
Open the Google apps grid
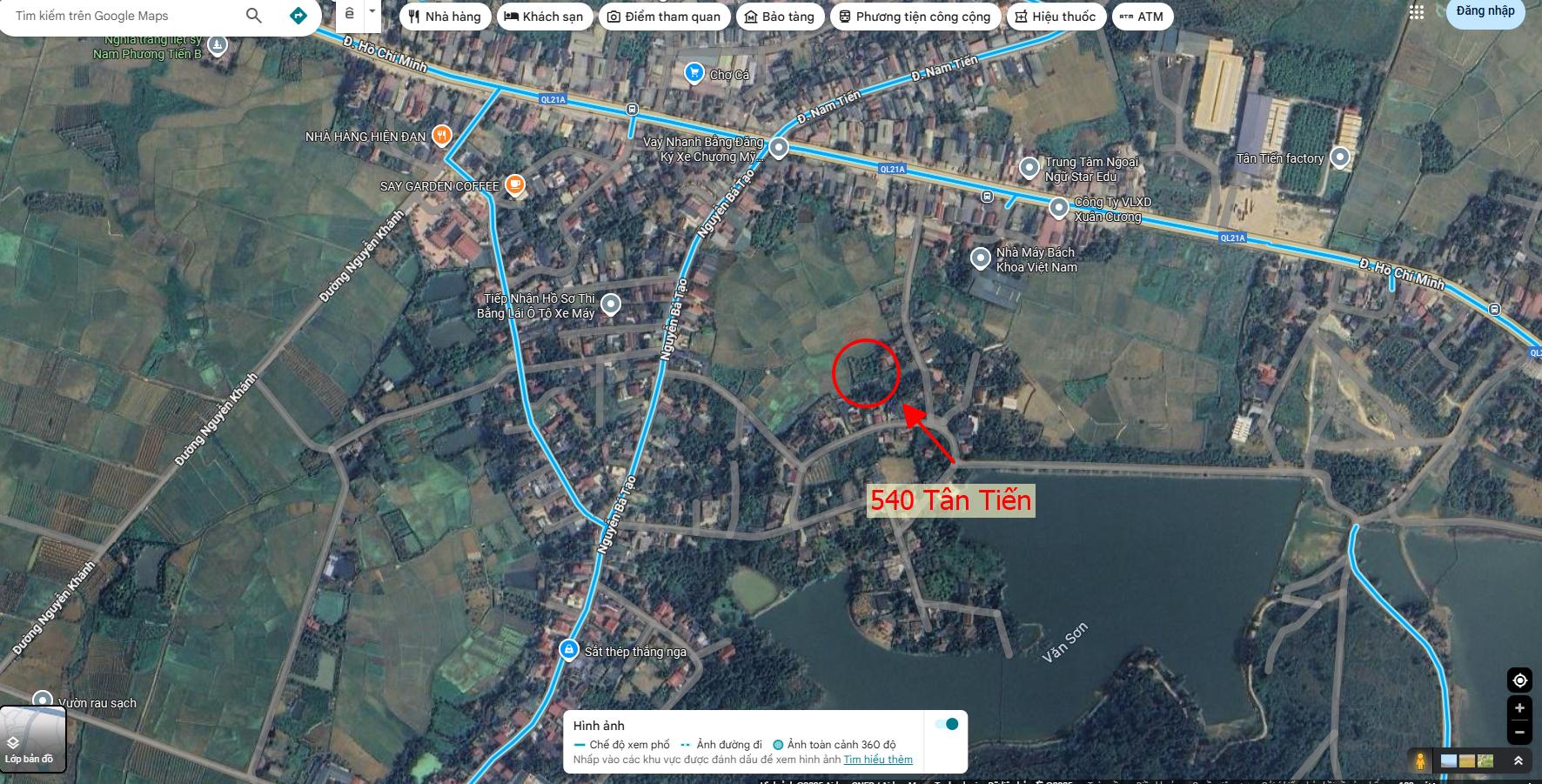coord(1417,12)
